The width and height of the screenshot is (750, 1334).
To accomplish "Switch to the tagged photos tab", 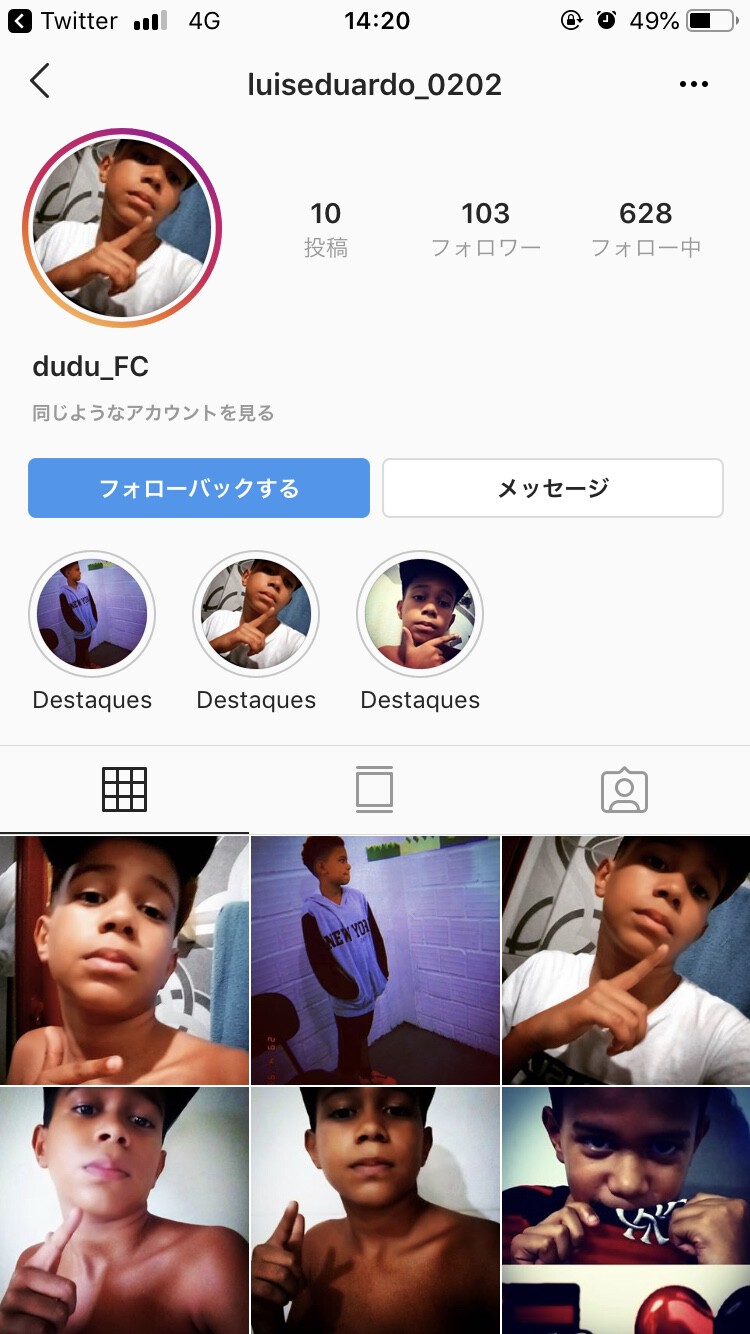I will click(625, 789).
